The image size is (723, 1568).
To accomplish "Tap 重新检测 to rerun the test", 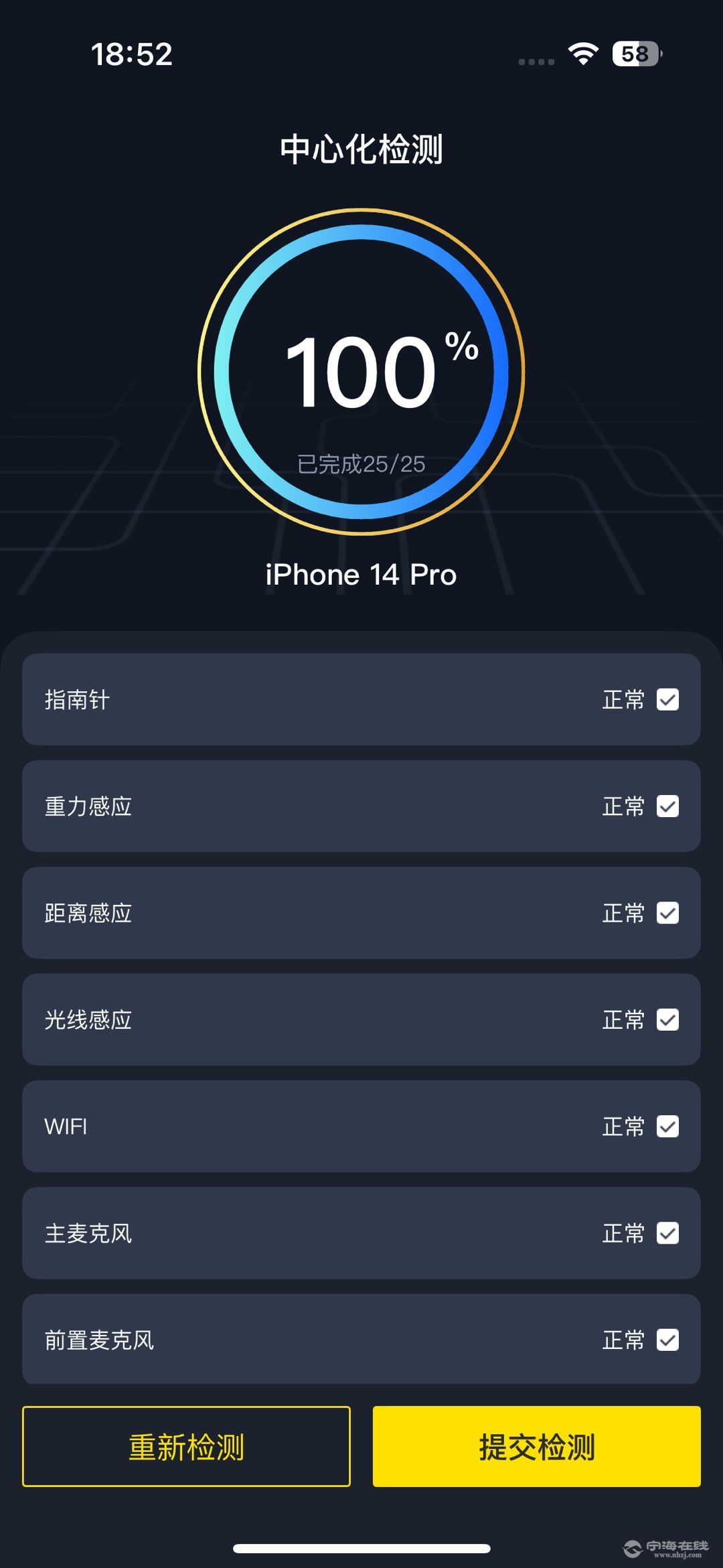I will pos(186,1446).
